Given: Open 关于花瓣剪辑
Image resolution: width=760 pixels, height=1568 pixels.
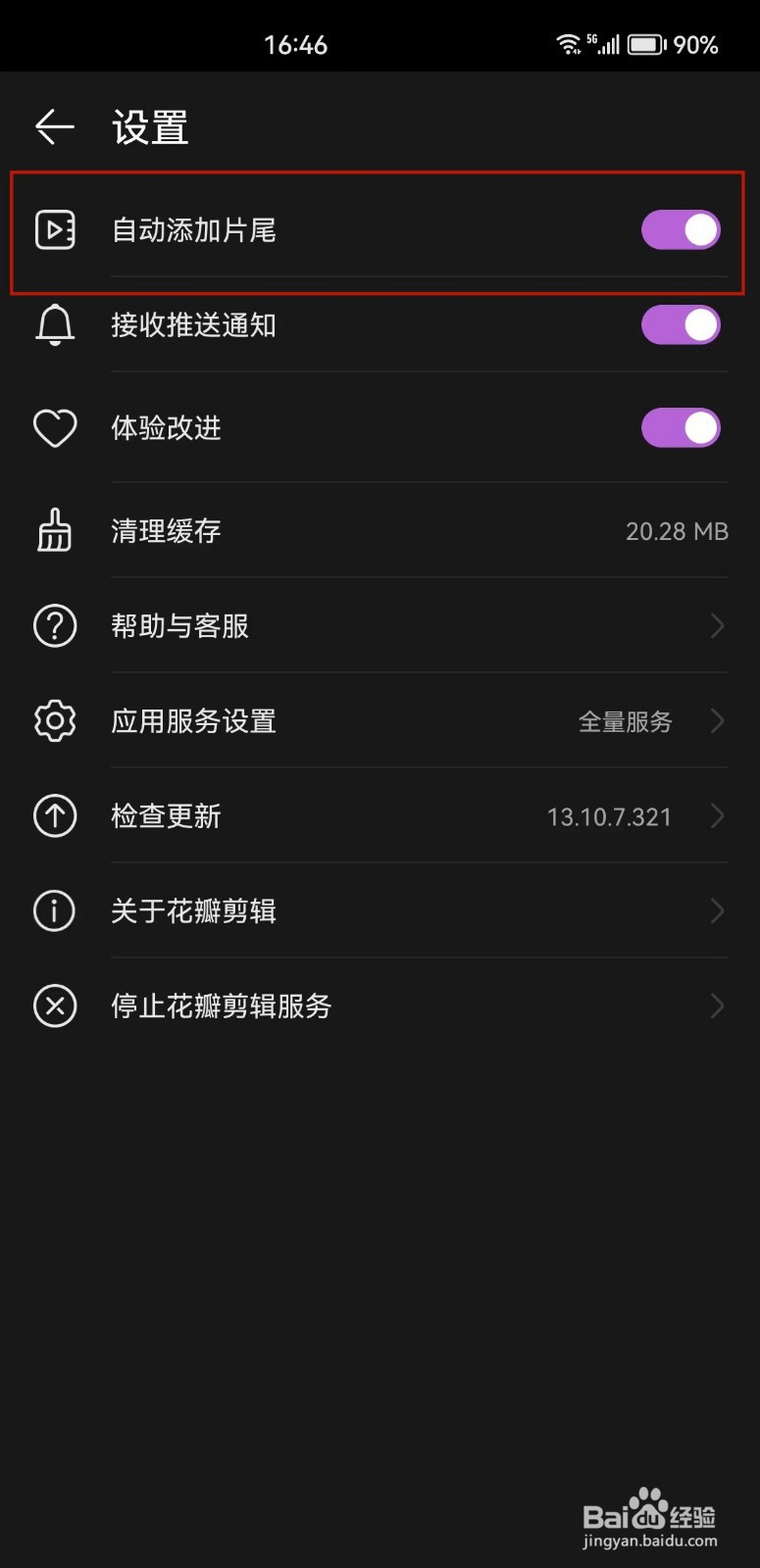Looking at the screenshot, I should [380, 911].
